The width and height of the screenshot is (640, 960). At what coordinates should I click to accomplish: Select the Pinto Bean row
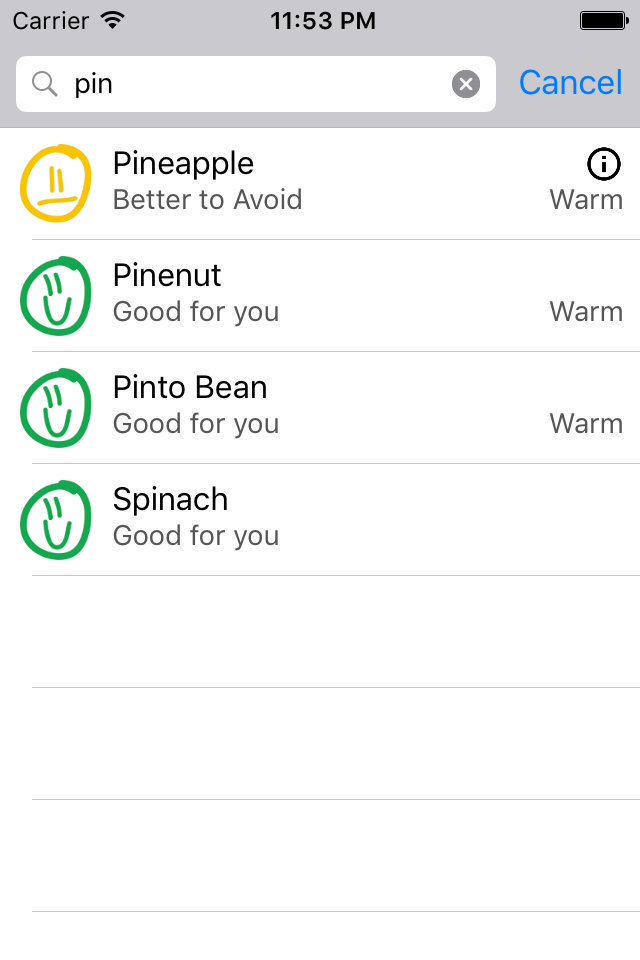pos(300,407)
